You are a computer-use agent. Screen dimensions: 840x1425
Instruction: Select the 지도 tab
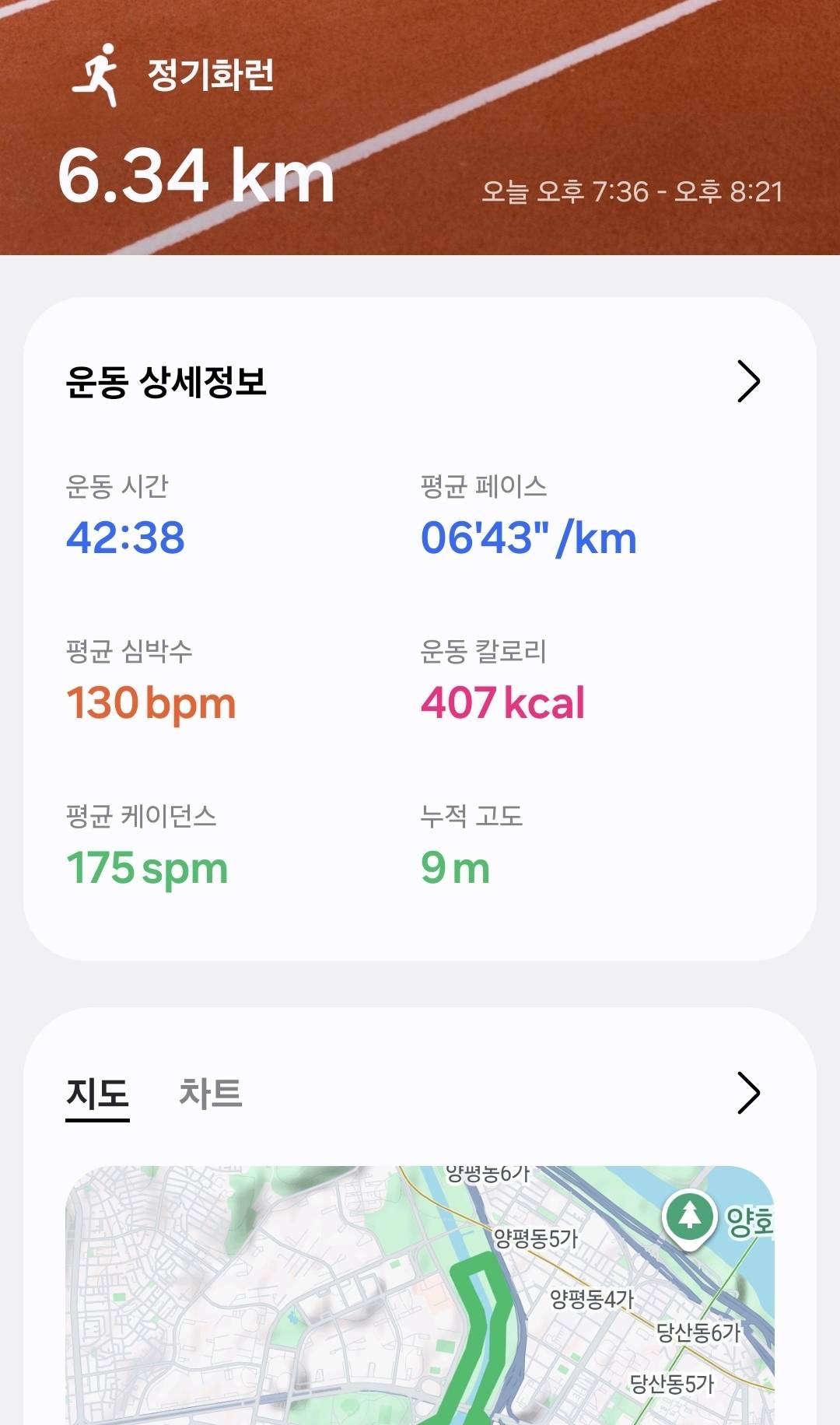[x=97, y=1093]
